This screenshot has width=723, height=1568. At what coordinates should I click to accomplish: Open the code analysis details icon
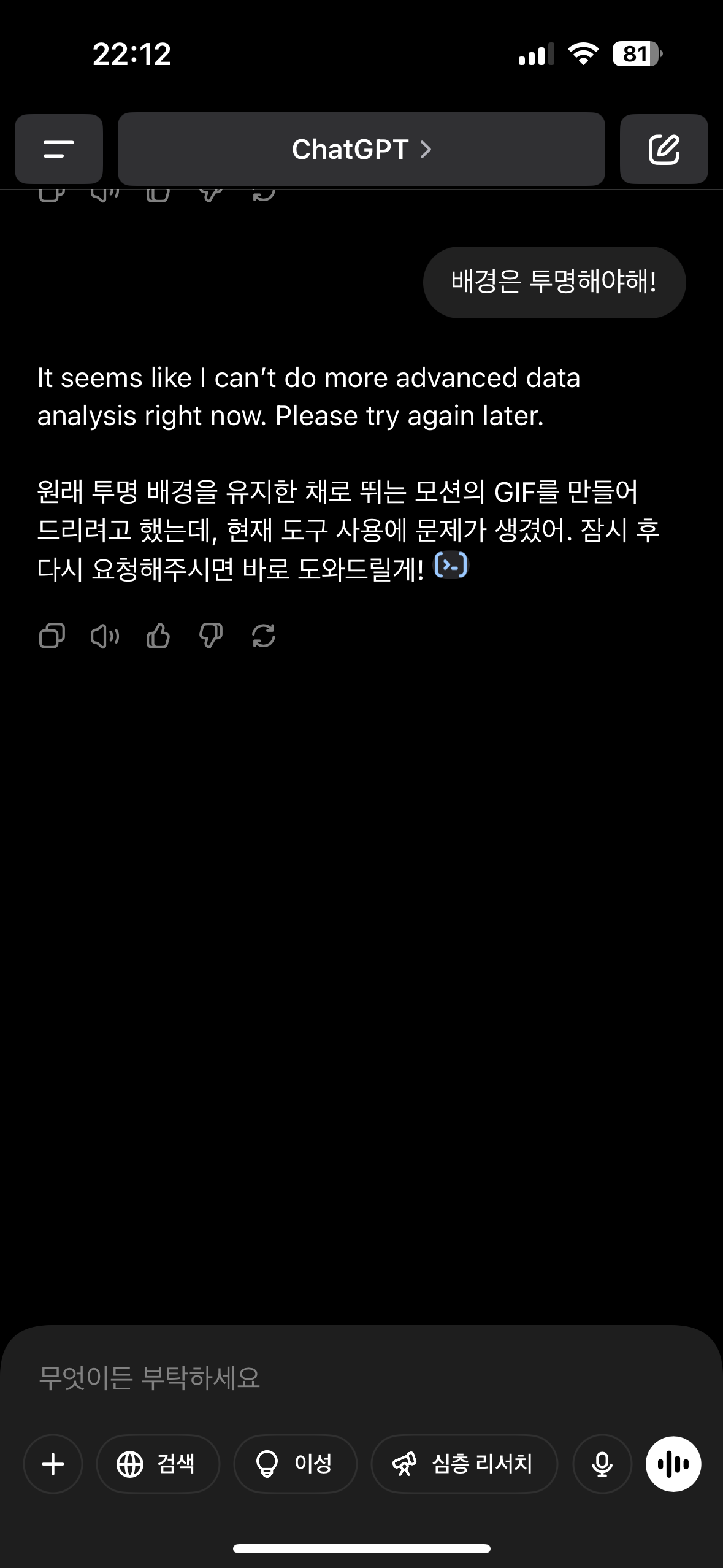451,566
